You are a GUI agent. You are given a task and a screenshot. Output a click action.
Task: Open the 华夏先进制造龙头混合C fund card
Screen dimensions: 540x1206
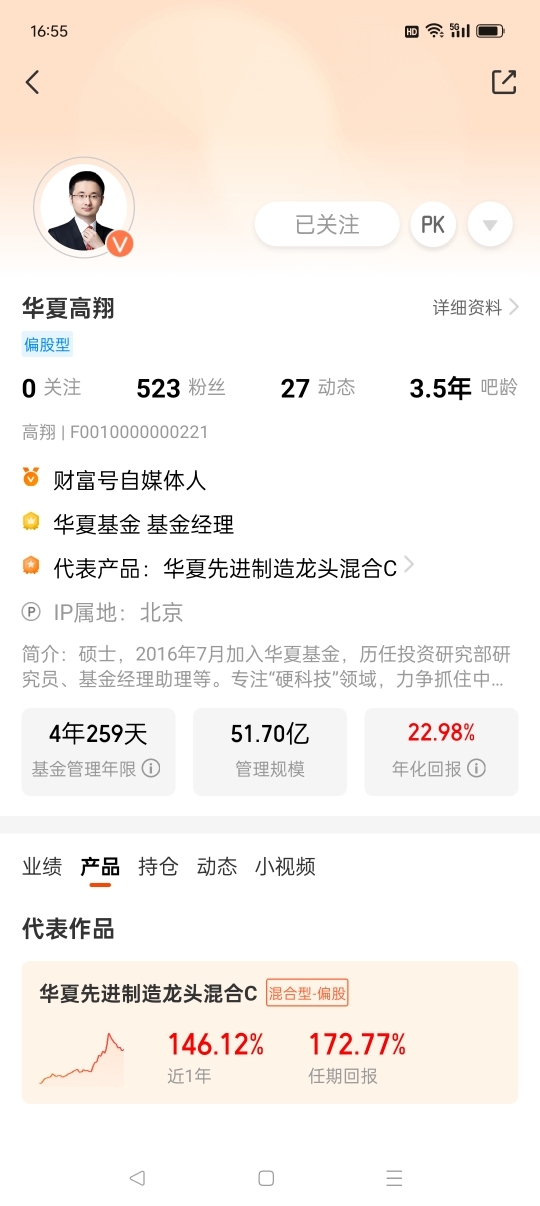point(270,1033)
